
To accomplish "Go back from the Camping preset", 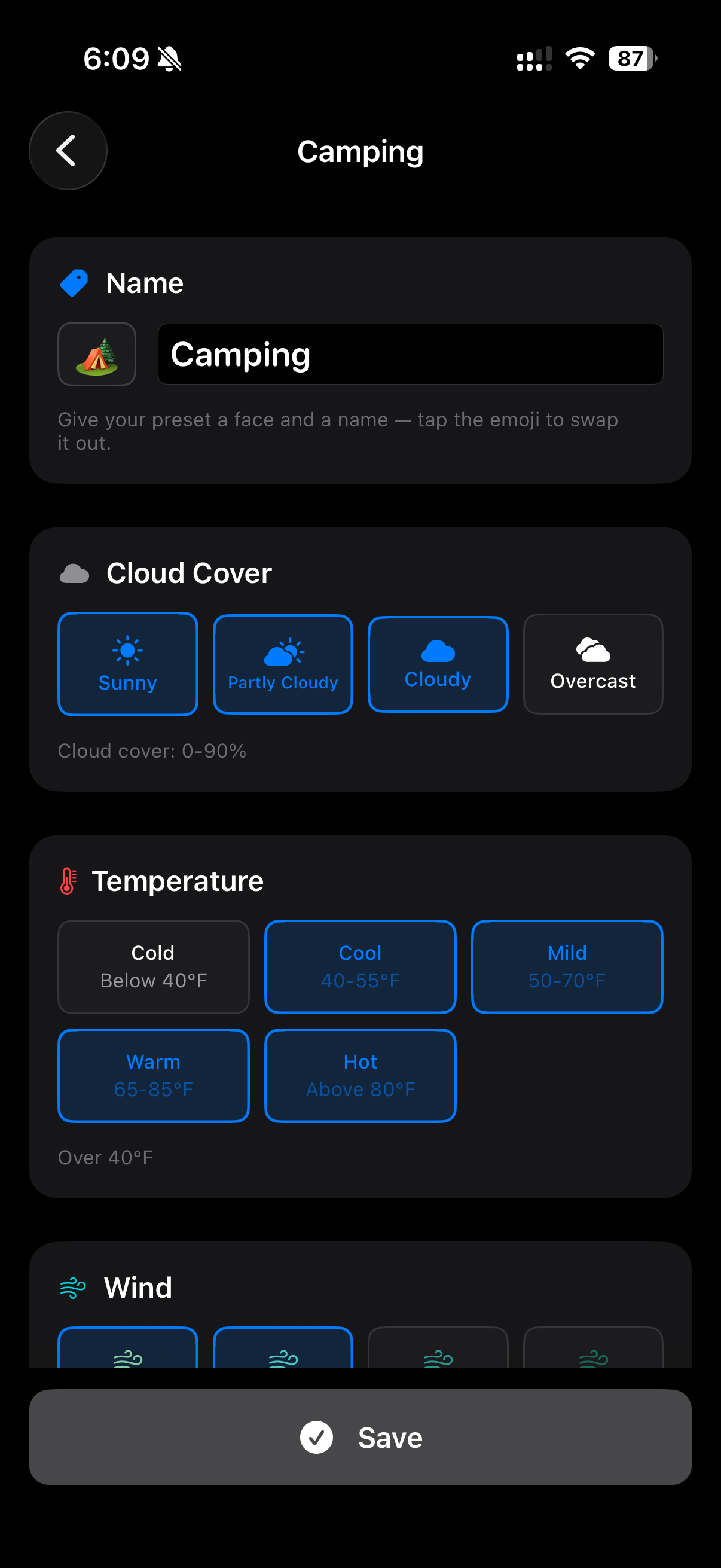I will (x=68, y=151).
